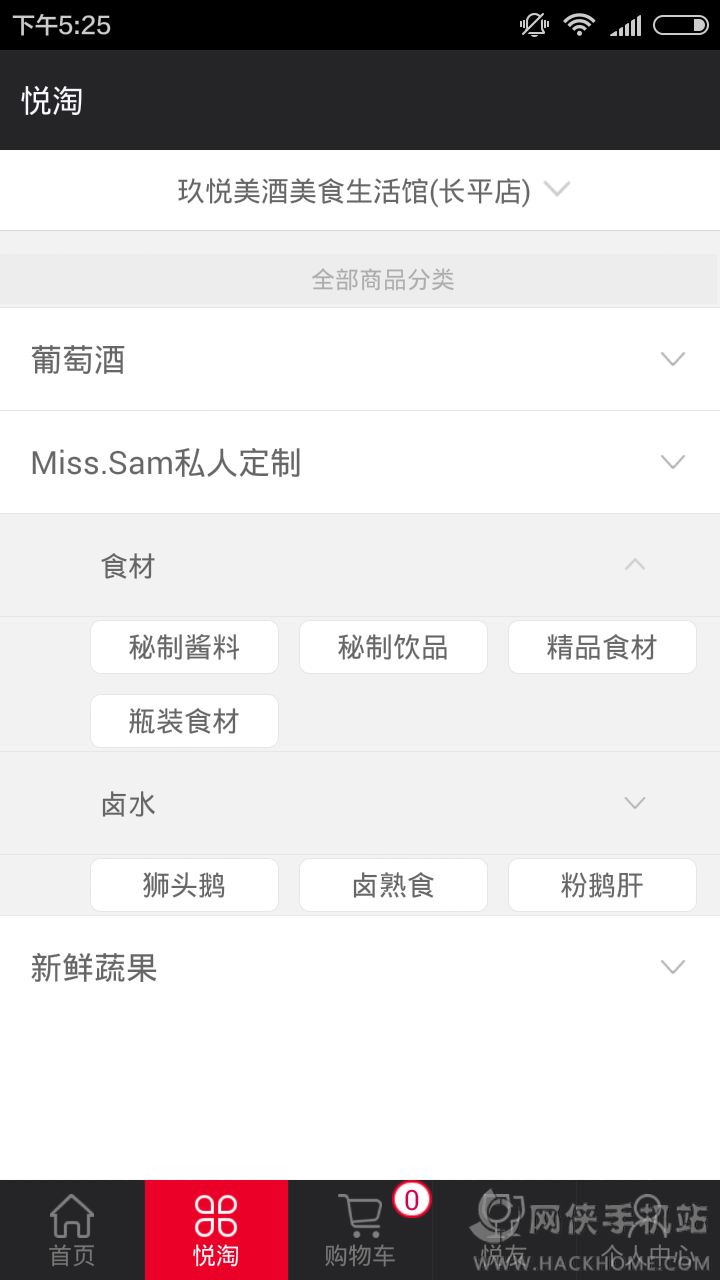This screenshot has height=1280, width=720.
Task: Expand the 新鲜蔬果 category
Action: 360,967
